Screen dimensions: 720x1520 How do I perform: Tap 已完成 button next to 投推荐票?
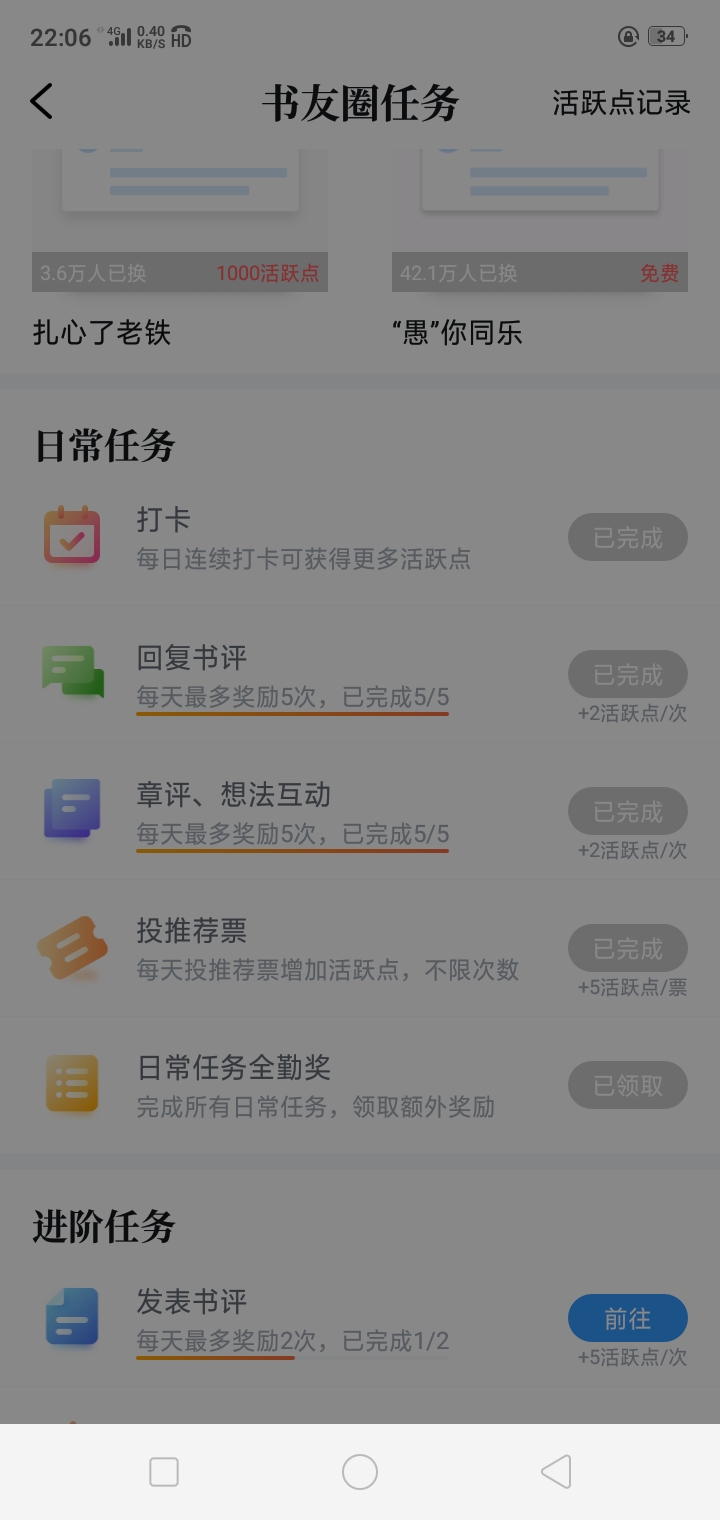[x=628, y=949]
